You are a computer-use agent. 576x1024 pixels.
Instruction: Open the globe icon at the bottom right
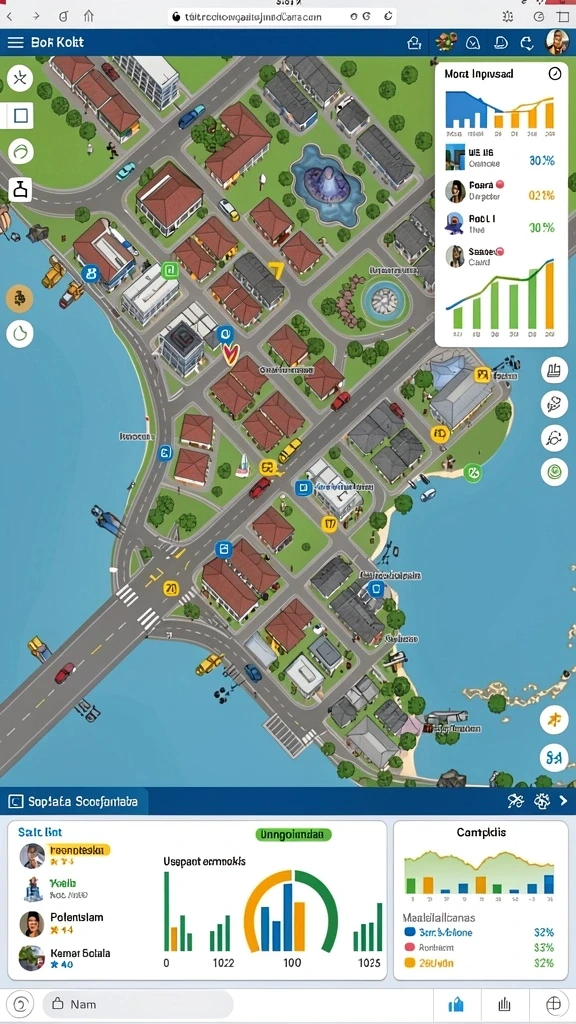point(552,1004)
